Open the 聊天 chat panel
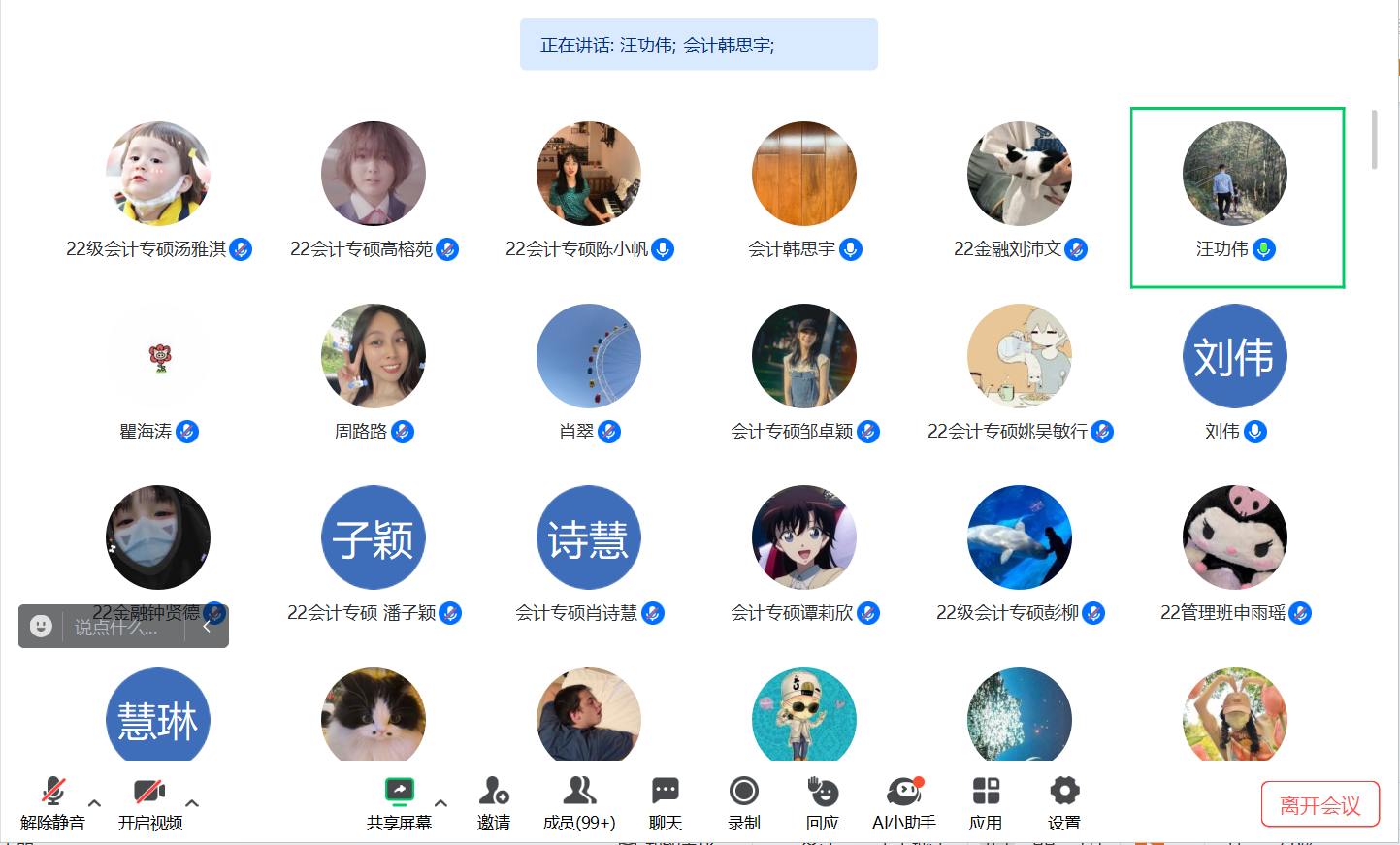This screenshot has width=1400, height=845. pos(665,803)
